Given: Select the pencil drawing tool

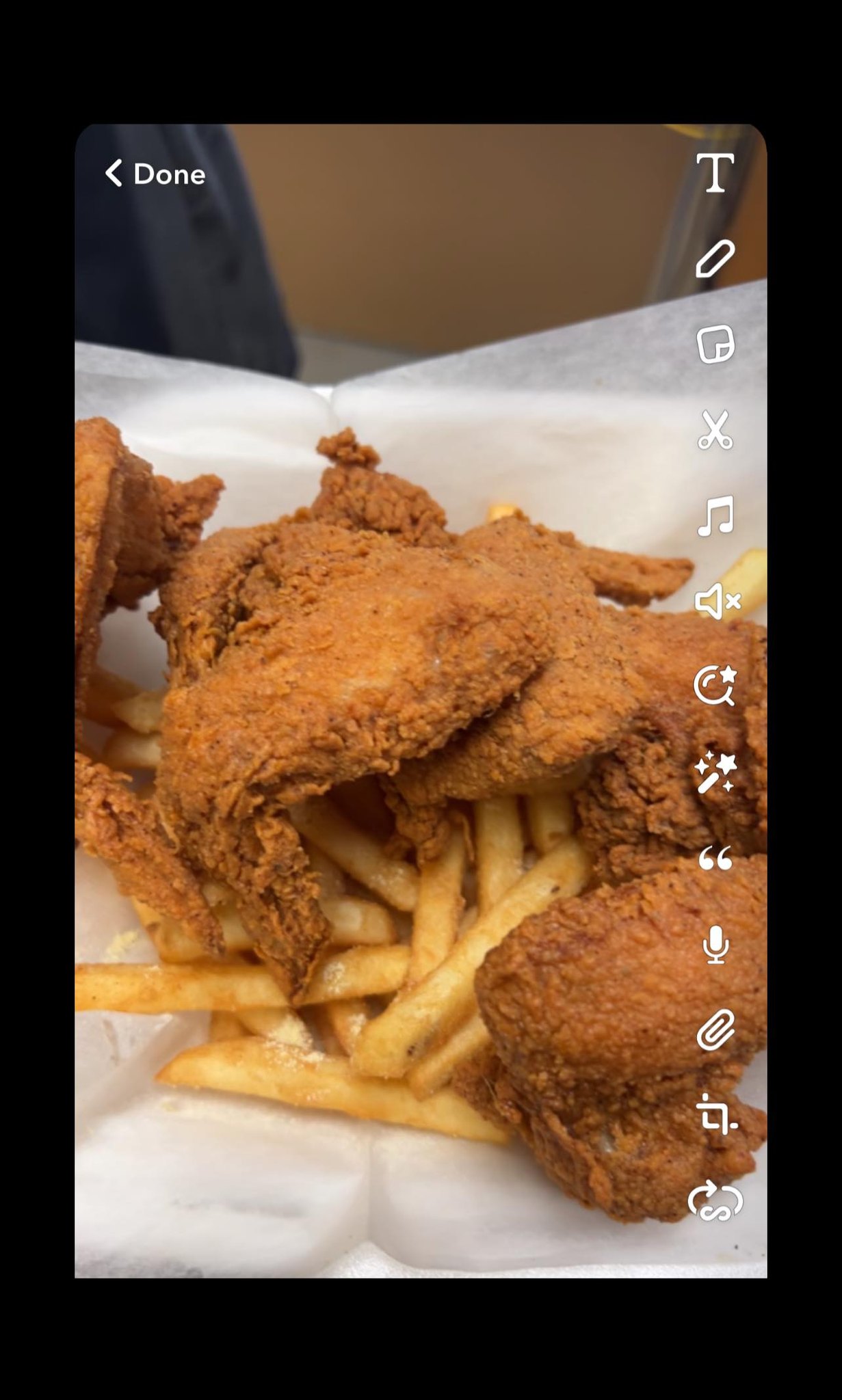Looking at the screenshot, I should pos(715,258).
